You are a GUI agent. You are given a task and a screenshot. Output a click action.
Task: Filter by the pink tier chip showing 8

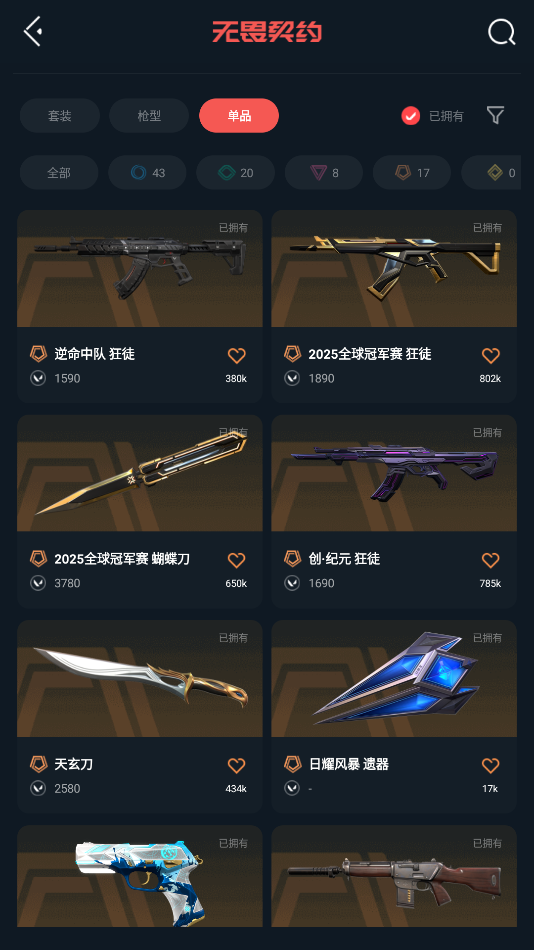tap(324, 173)
